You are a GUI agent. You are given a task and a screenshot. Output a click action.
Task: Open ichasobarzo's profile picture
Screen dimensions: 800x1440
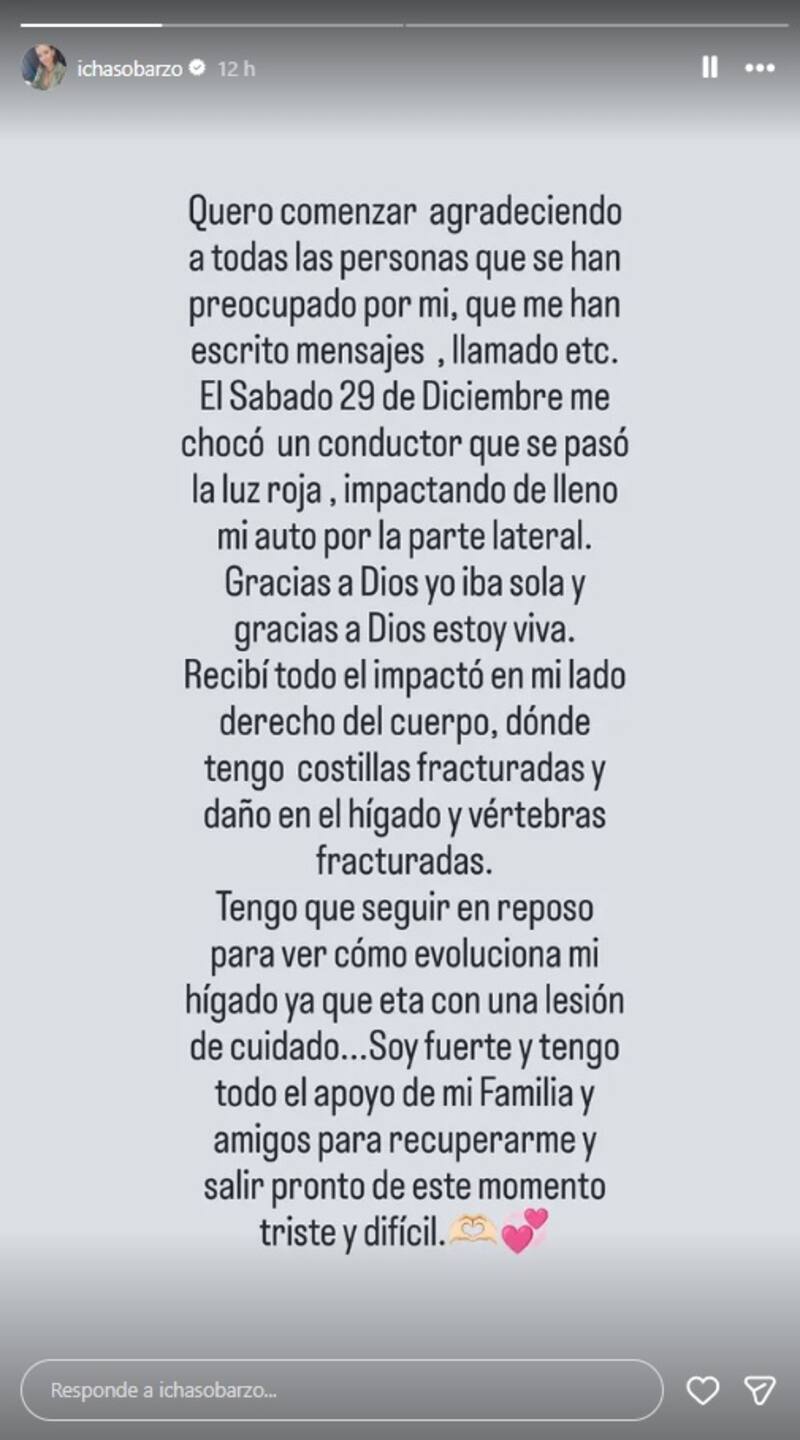click(44, 68)
